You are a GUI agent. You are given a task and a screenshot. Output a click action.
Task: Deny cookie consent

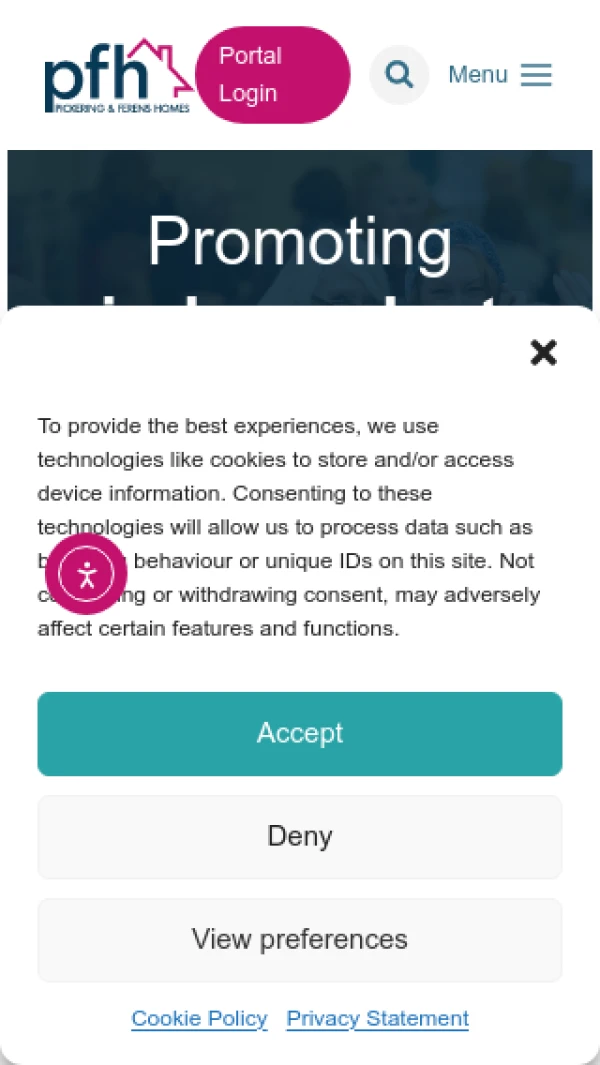300,837
